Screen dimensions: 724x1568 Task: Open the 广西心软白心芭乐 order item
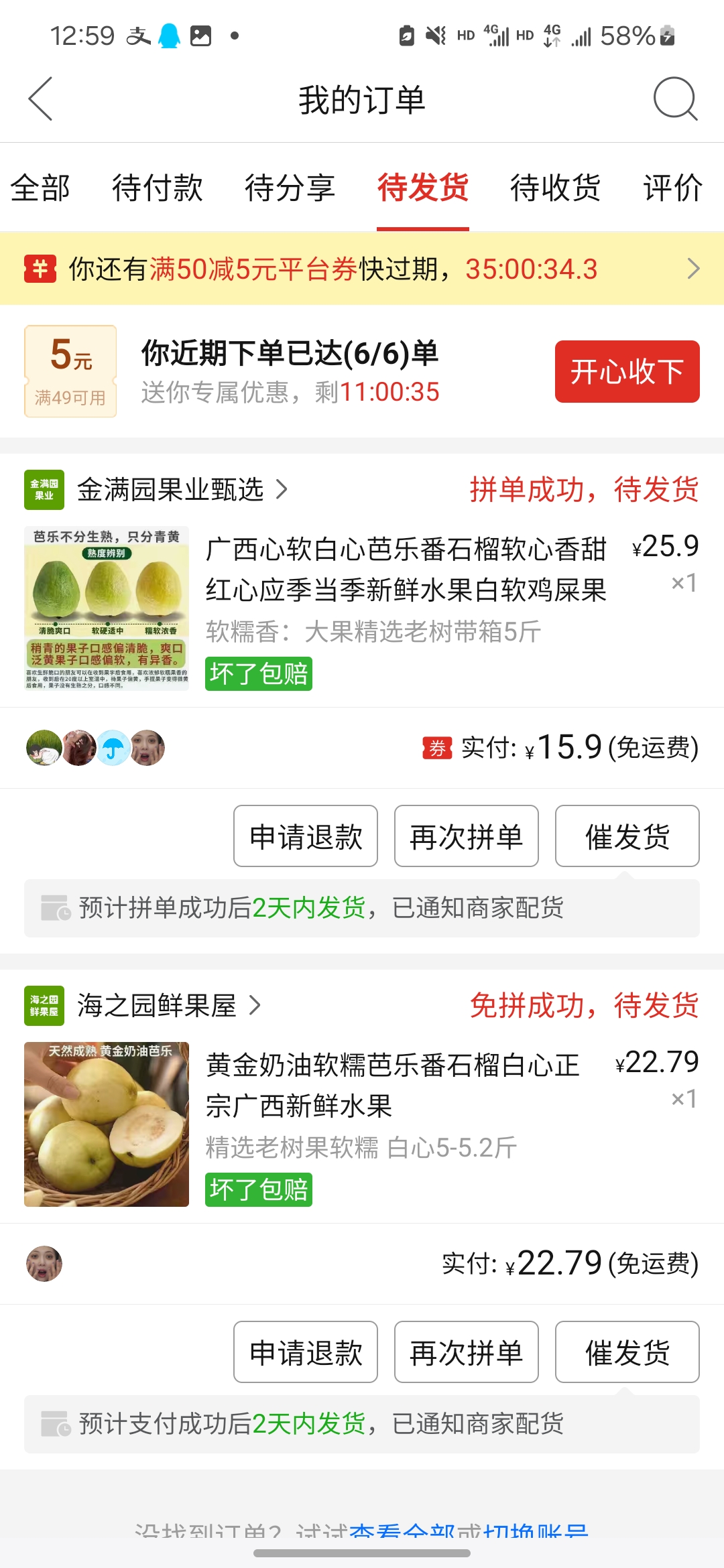pyautogui.click(x=406, y=590)
